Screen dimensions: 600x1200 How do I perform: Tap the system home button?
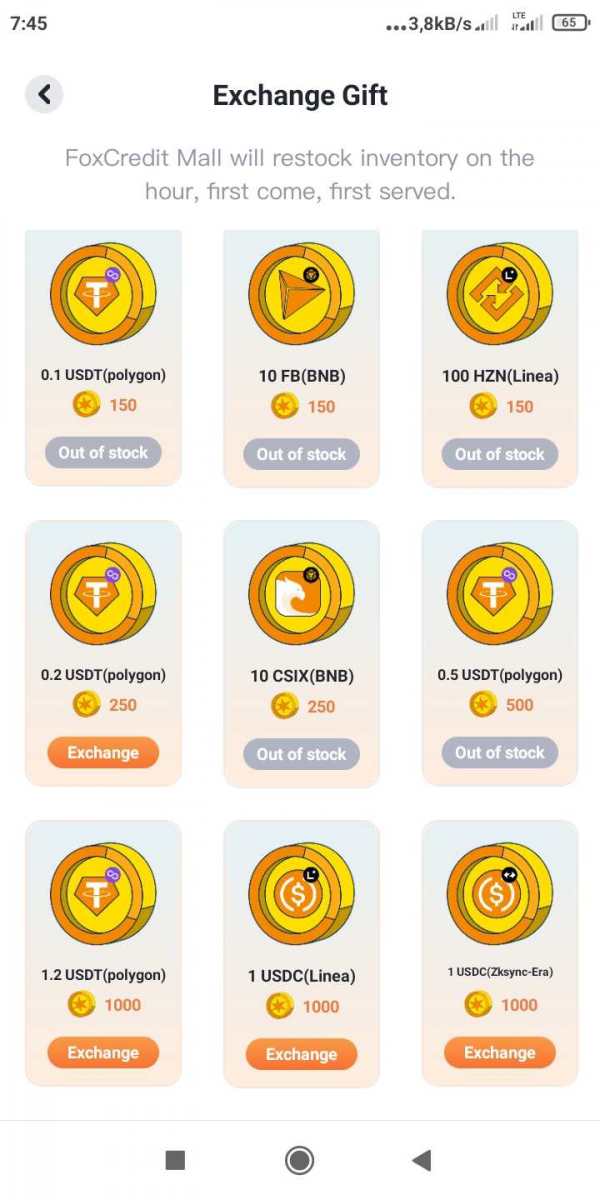(299, 1160)
